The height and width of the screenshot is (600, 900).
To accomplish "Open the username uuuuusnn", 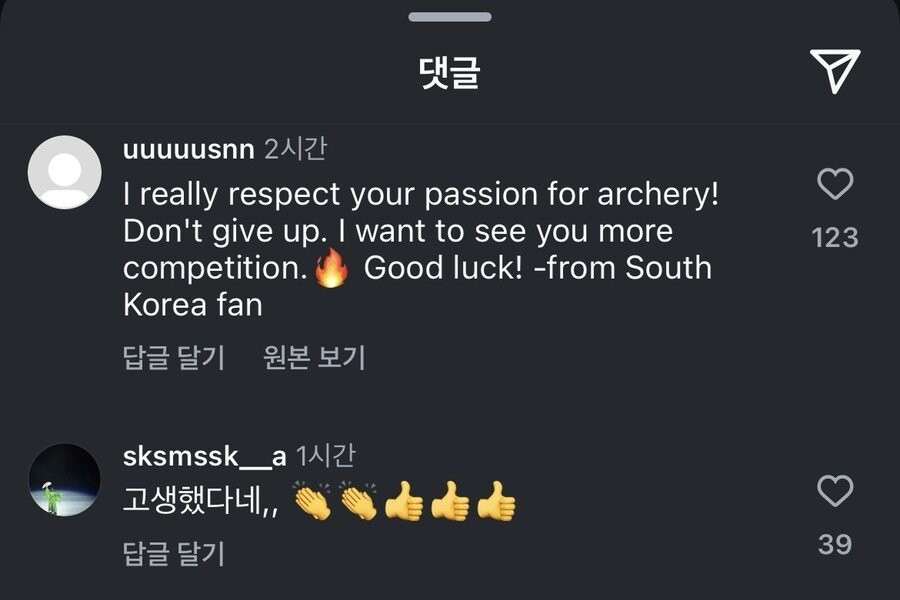I will pyautogui.click(x=187, y=150).
